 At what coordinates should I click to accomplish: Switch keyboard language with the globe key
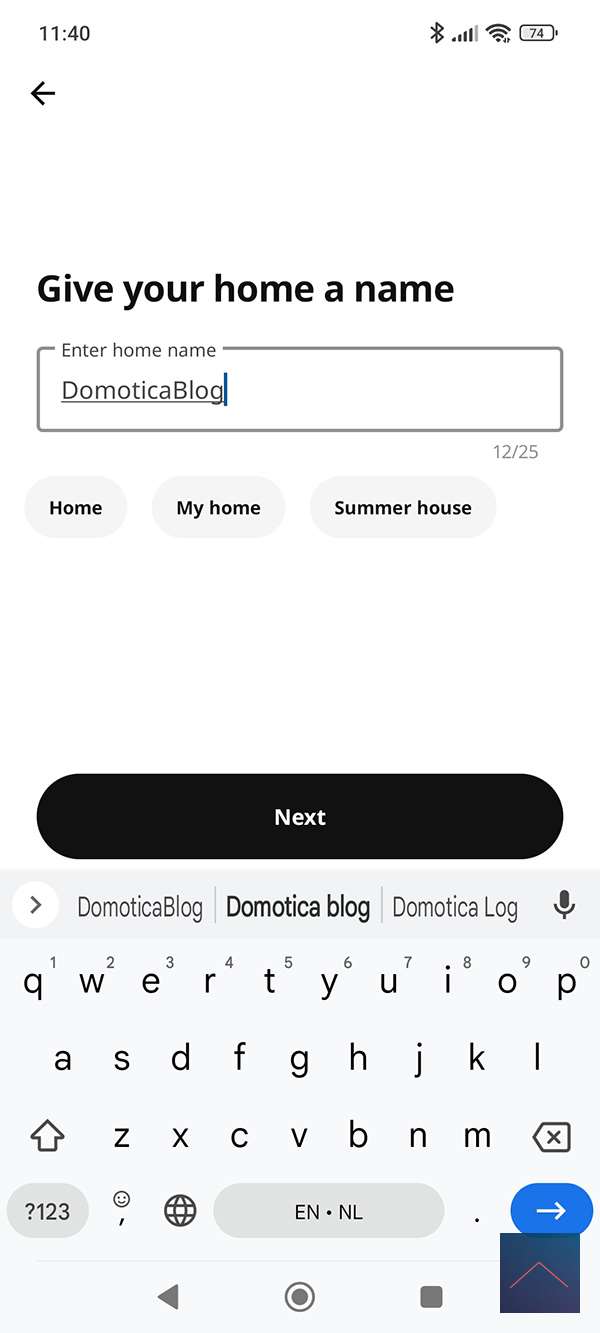pyautogui.click(x=180, y=1211)
